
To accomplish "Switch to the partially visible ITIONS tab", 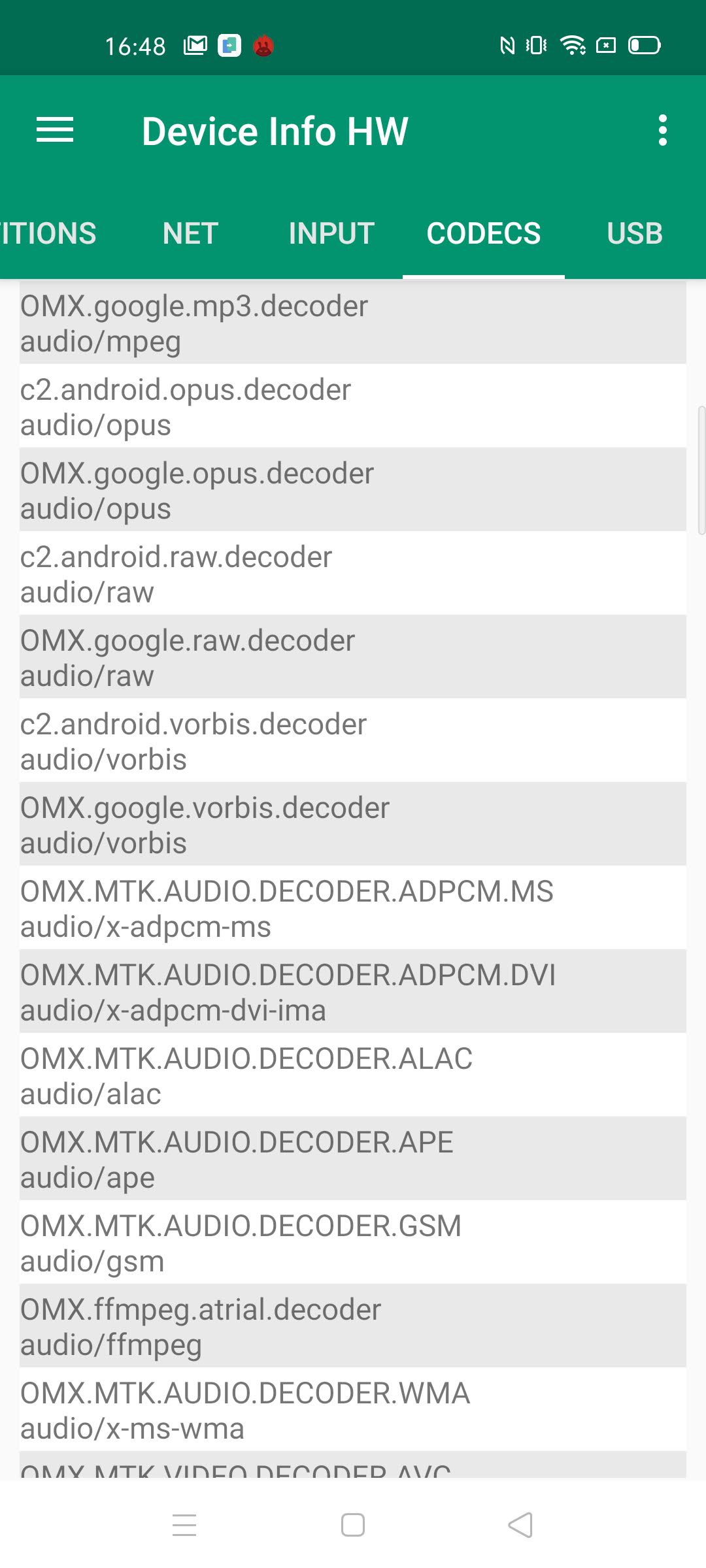I will [48, 233].
